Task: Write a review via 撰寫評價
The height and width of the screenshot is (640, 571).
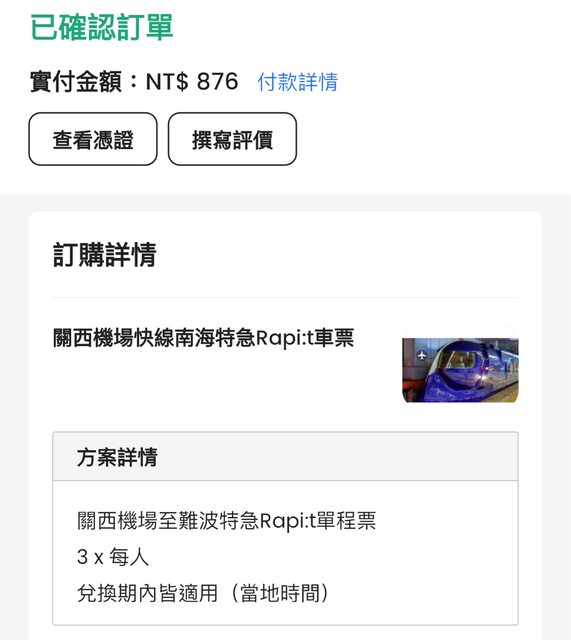Action: coord(232,139)
